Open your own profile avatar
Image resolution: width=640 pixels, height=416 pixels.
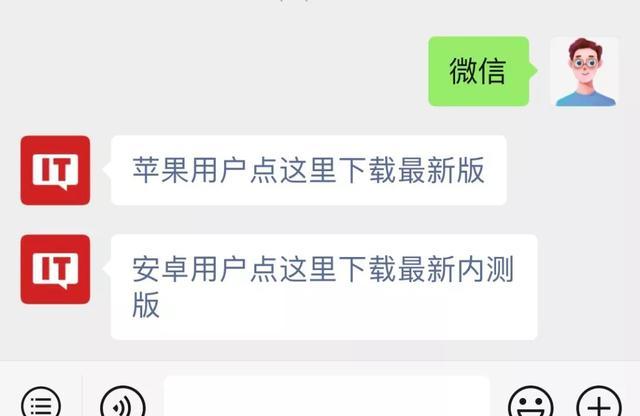click(584, 72)
